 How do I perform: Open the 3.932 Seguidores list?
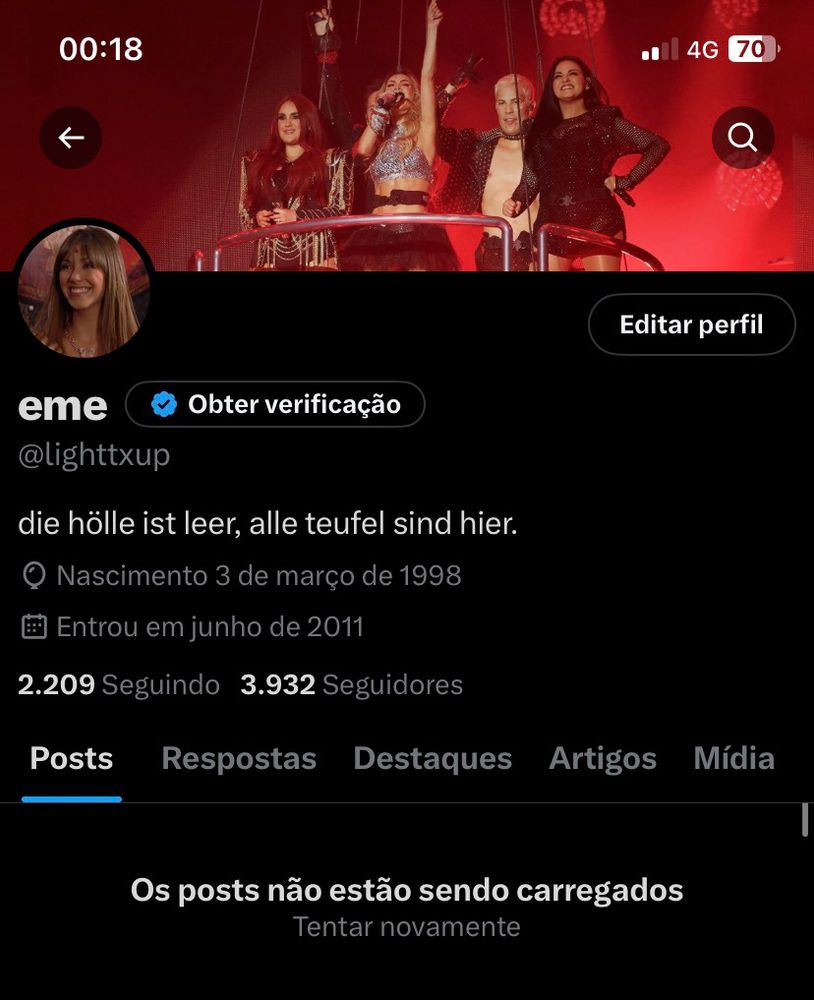tap(352, 685)
